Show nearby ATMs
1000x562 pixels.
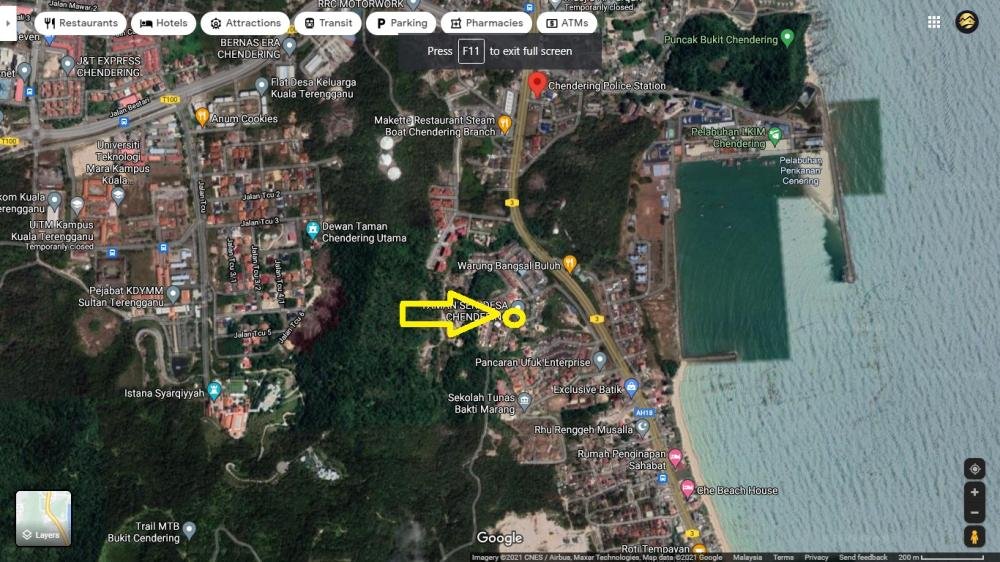(566, 23)
